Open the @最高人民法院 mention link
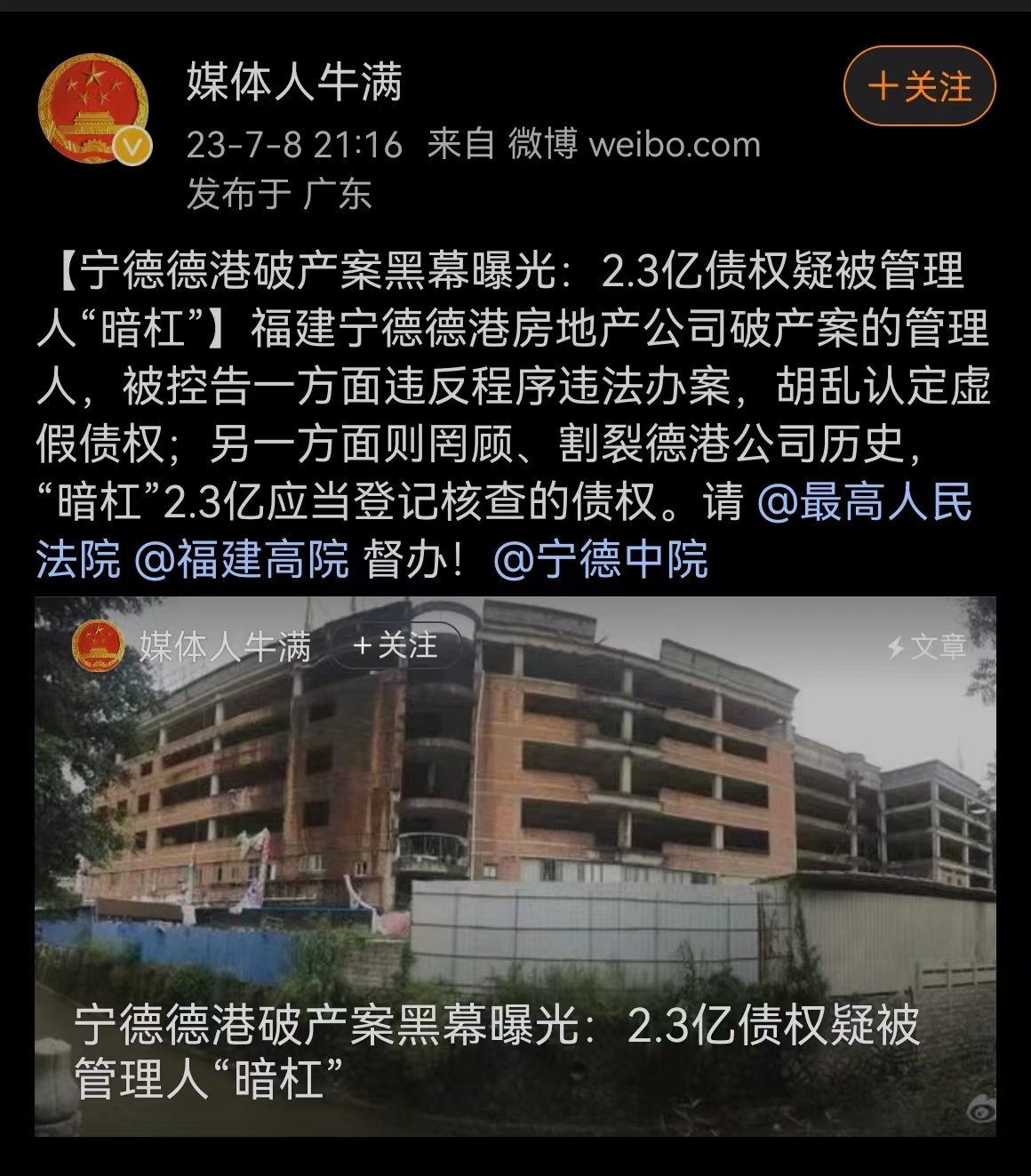This screenshot has width=1031, height=1176. [x=867, y=507]
